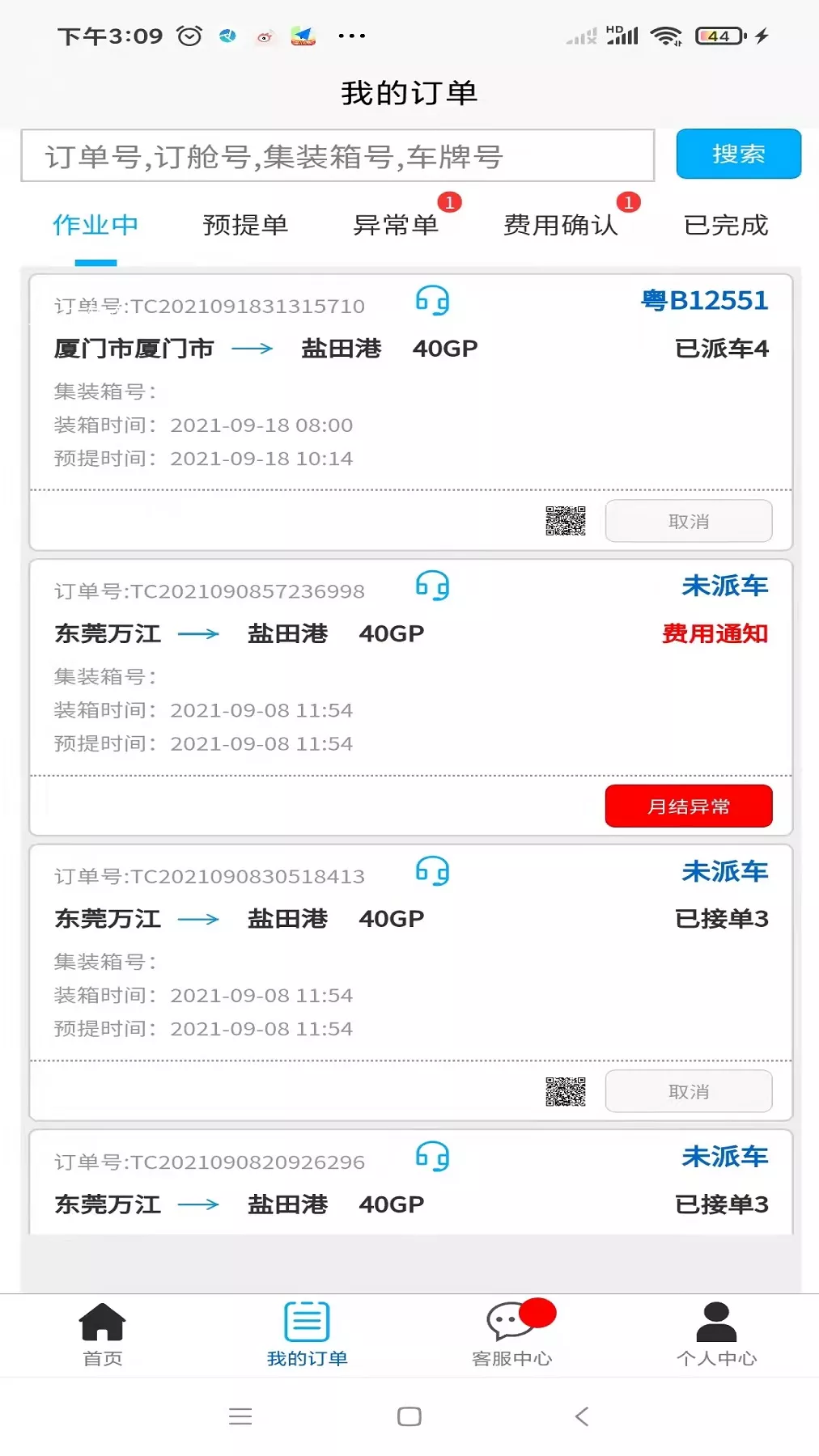Tap the red 月结异常 button
819x1456 pixels.
click(689, 806)
